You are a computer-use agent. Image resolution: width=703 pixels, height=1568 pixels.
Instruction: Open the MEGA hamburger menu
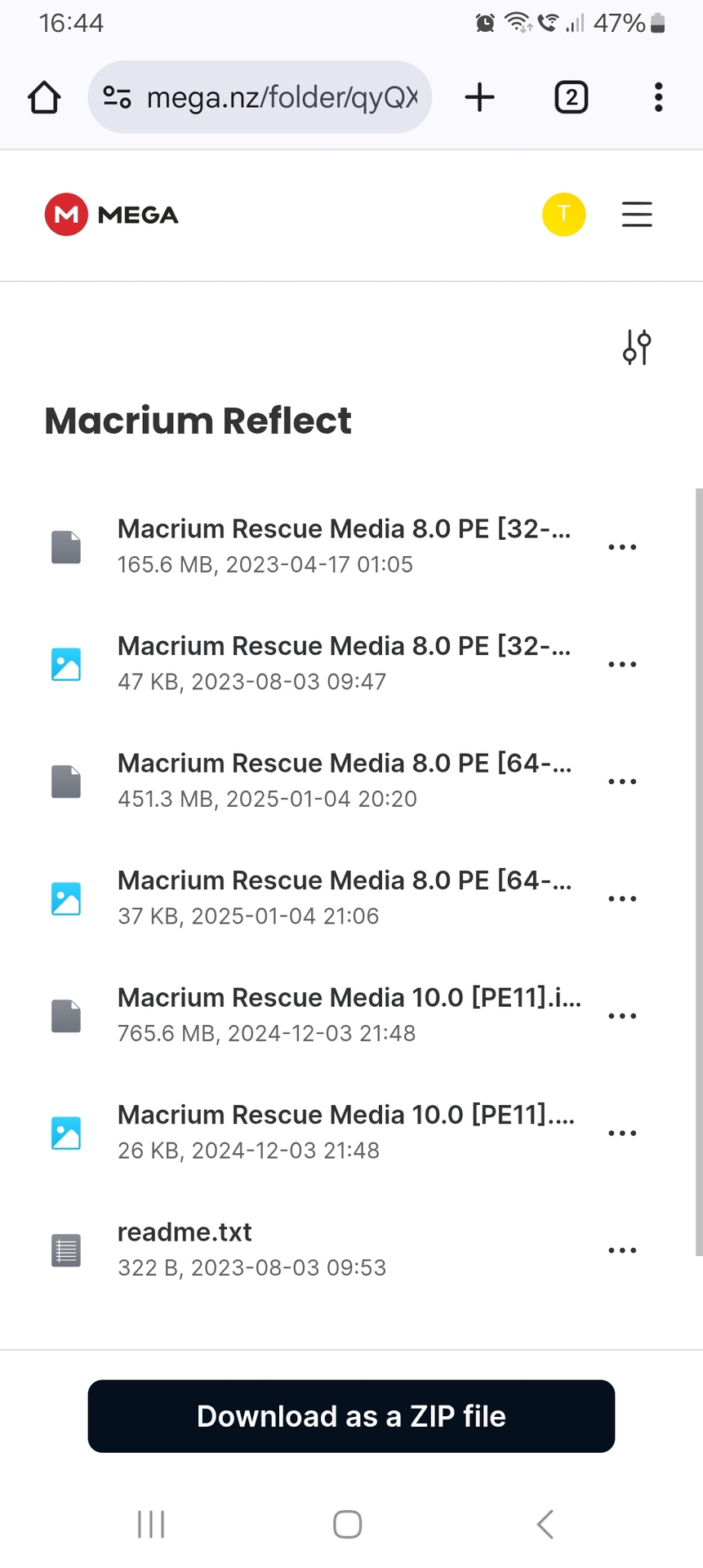(637, 215)
